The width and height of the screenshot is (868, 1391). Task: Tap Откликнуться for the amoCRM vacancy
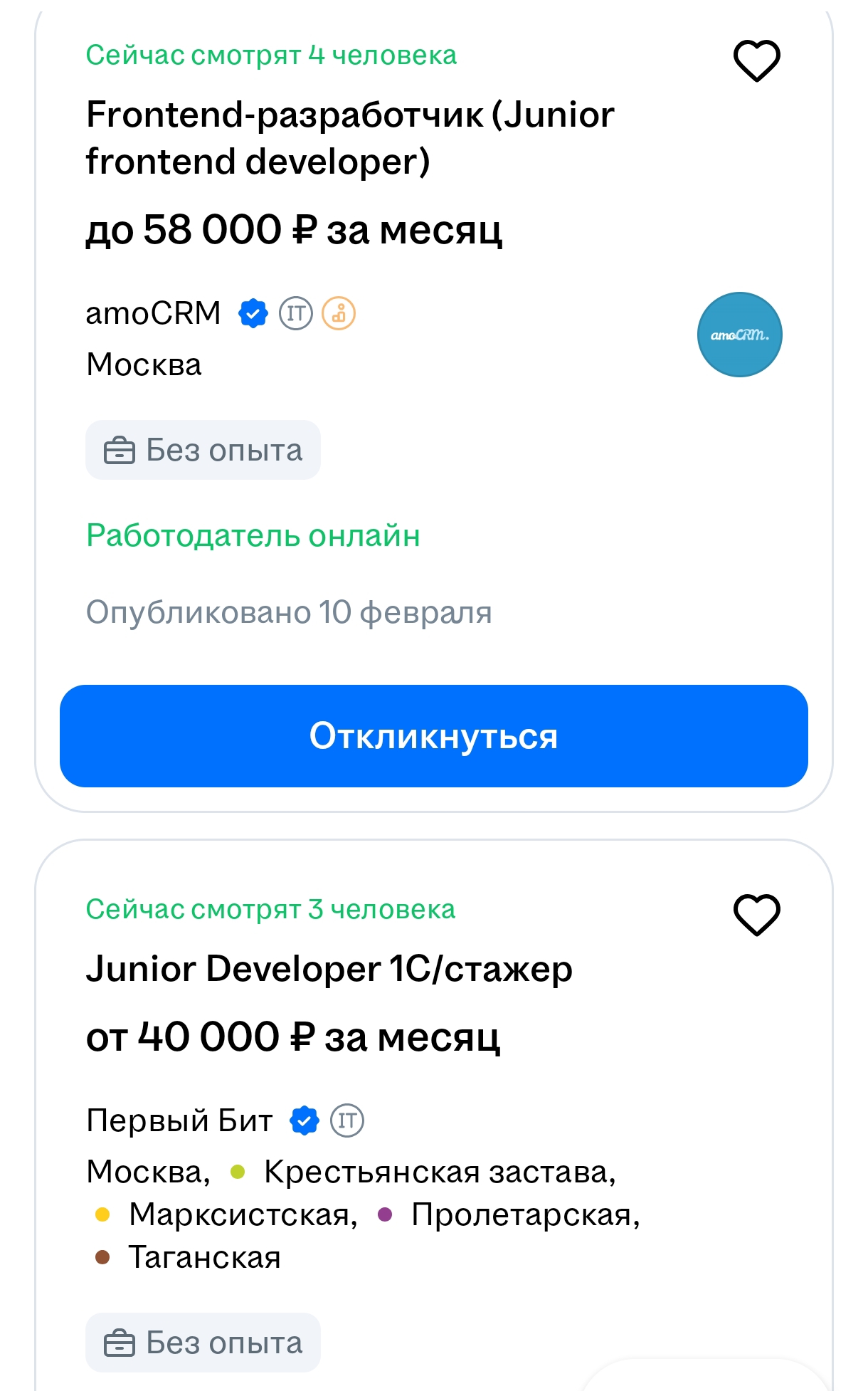tap(433, 736)
